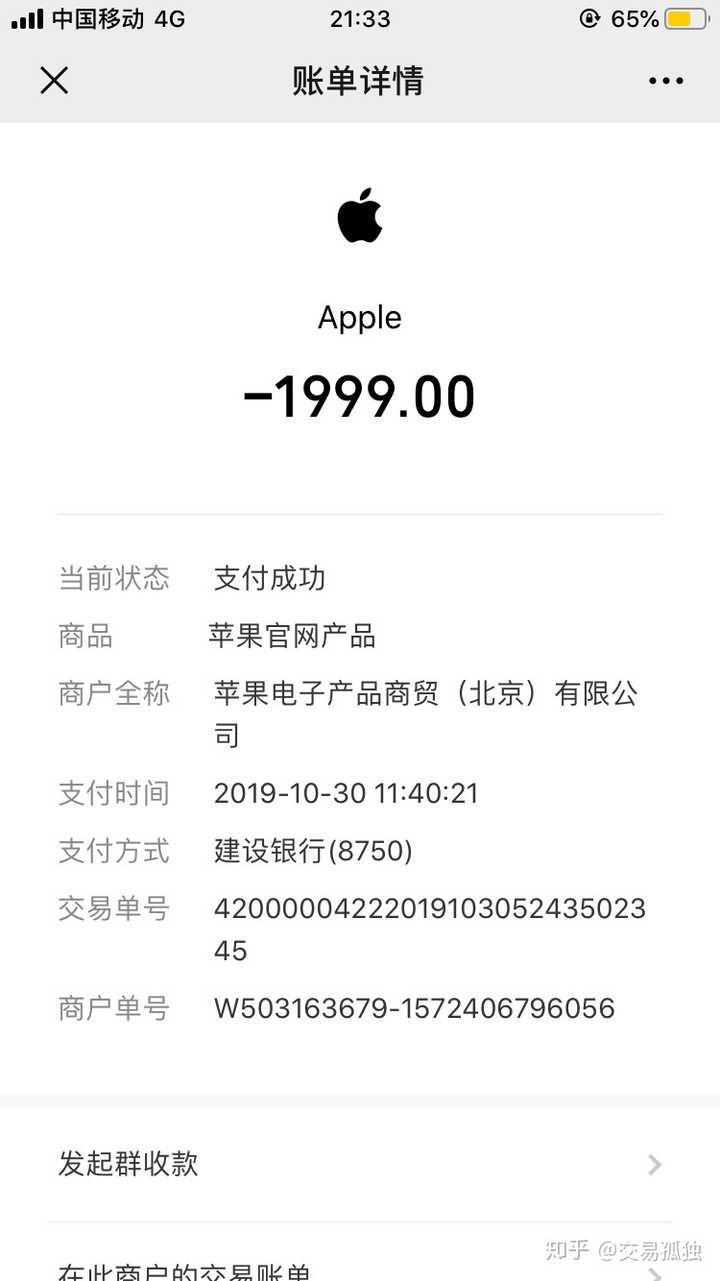Tap the close X to exit bill details

[54, 80]
